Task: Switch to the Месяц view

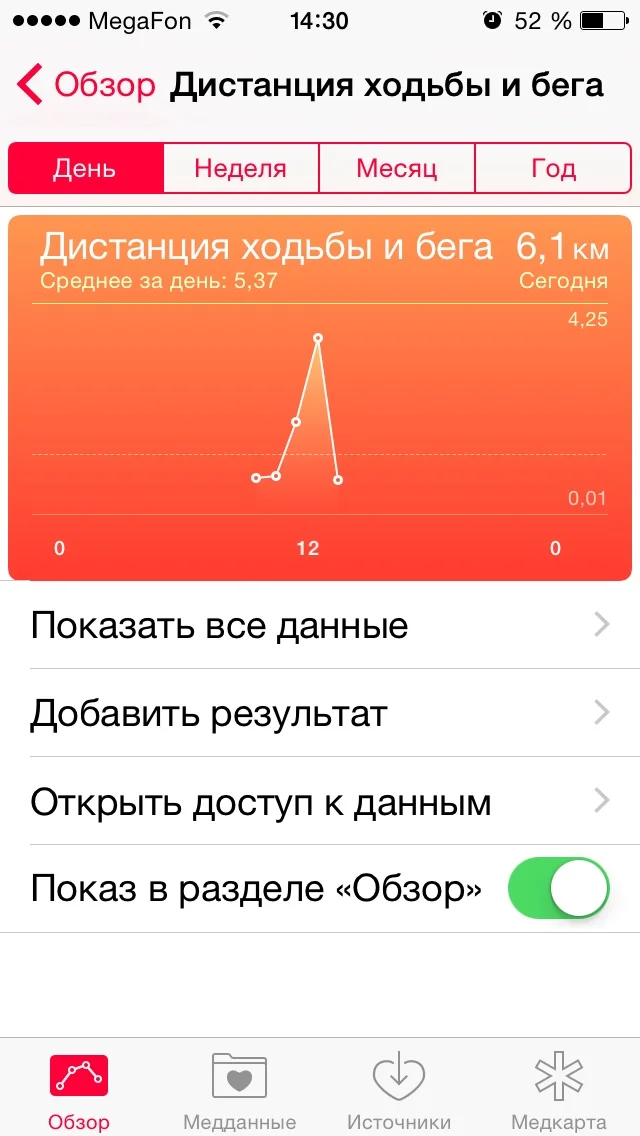Action: (397, 168)
